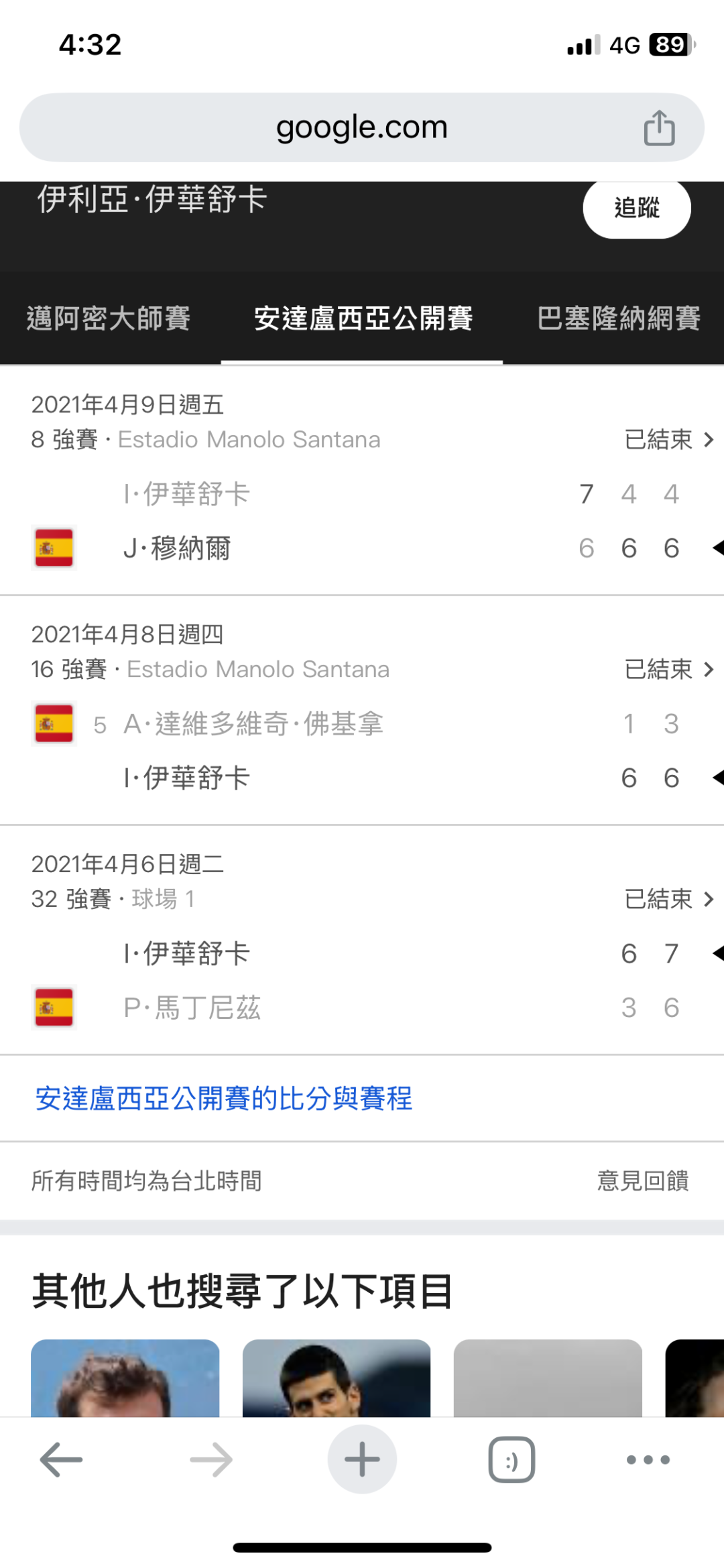Follow the player with the 追蹤 button

pyautogui.click(x=636, y=208)
